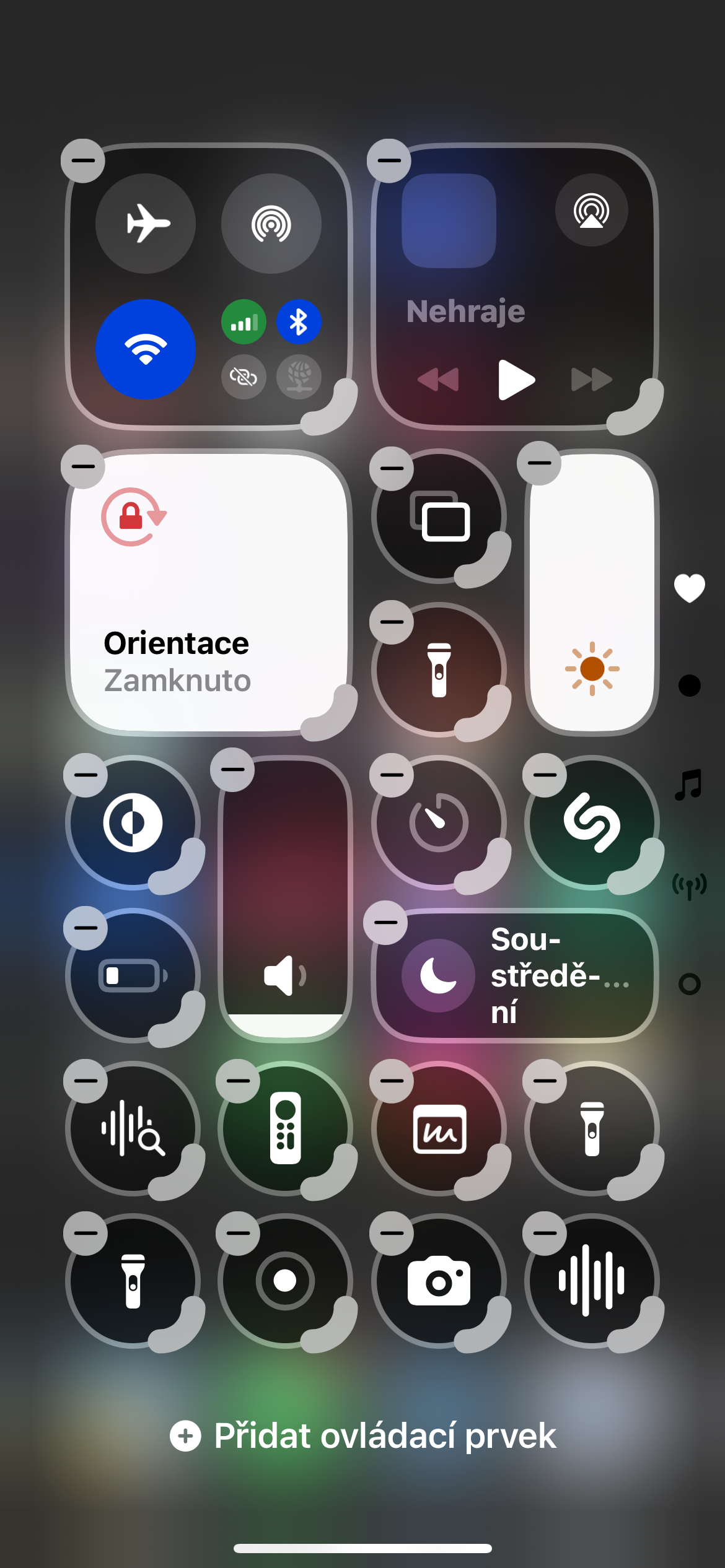725x1568 pixels.
Task: Open the camera control
Action: pyautogui.click(x=439, y=1281)
